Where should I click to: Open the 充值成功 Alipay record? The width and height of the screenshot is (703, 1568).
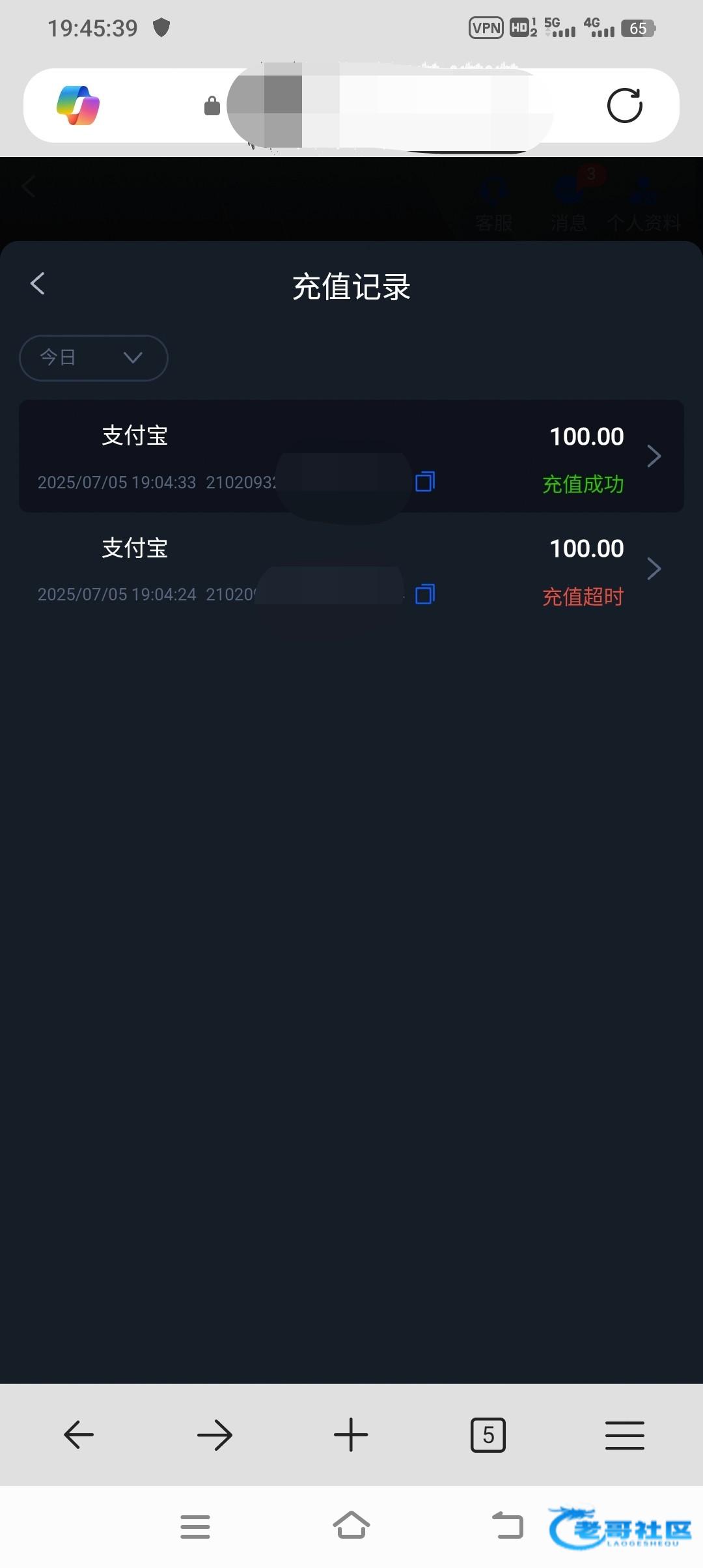351,456
